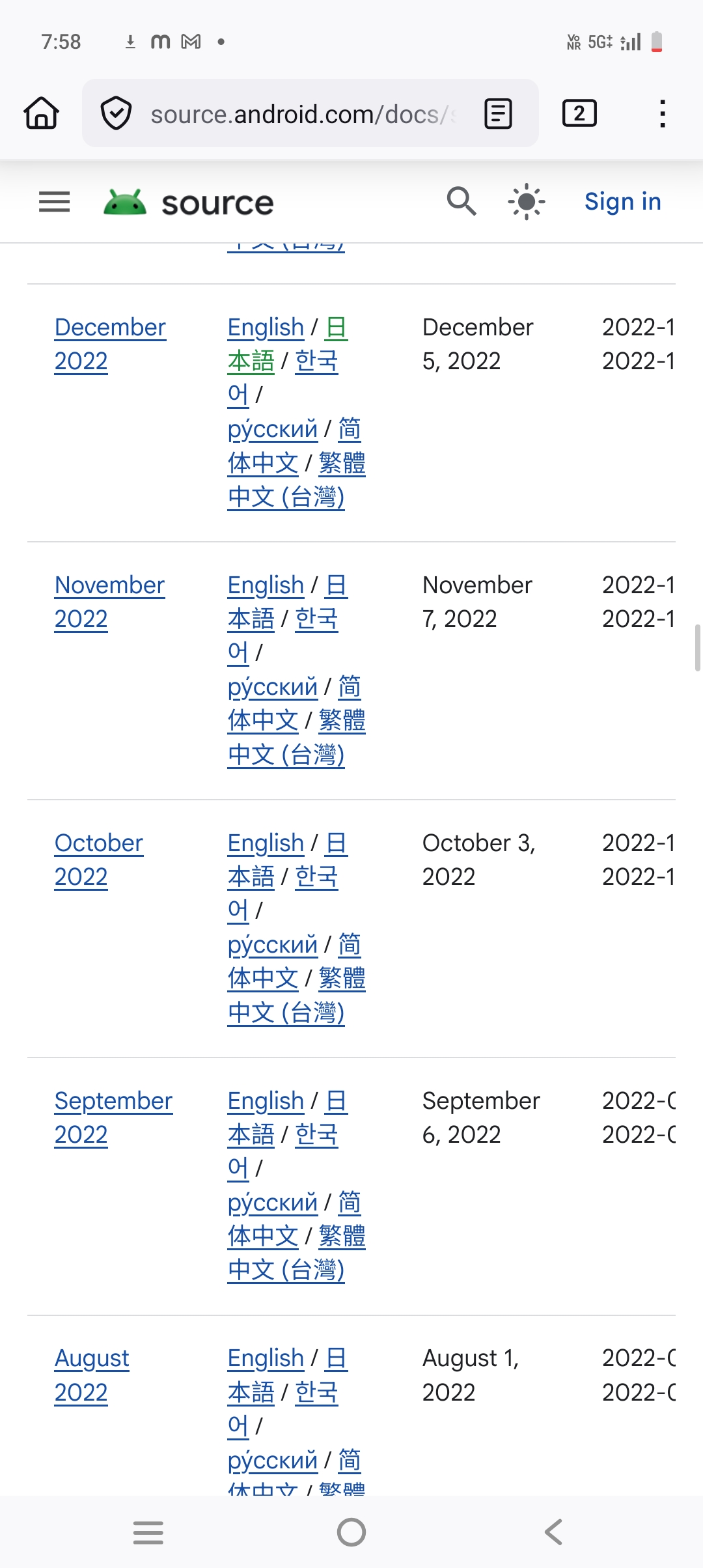Tap the Sign in link
Image resolution: width=703 pixels, height=1568 pixels.
pyautogui.click(x=622, y=202)
